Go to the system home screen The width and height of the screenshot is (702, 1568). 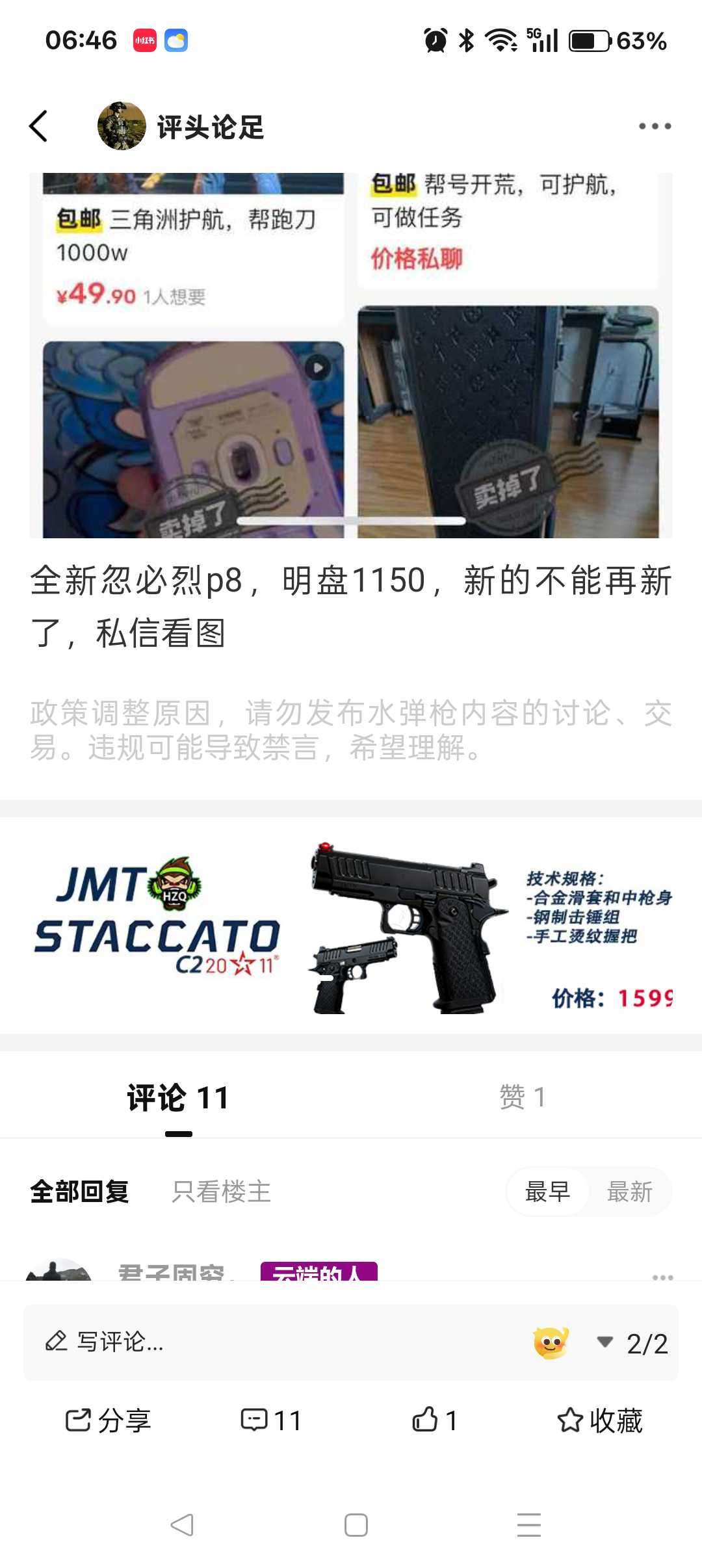(356, 1525)
